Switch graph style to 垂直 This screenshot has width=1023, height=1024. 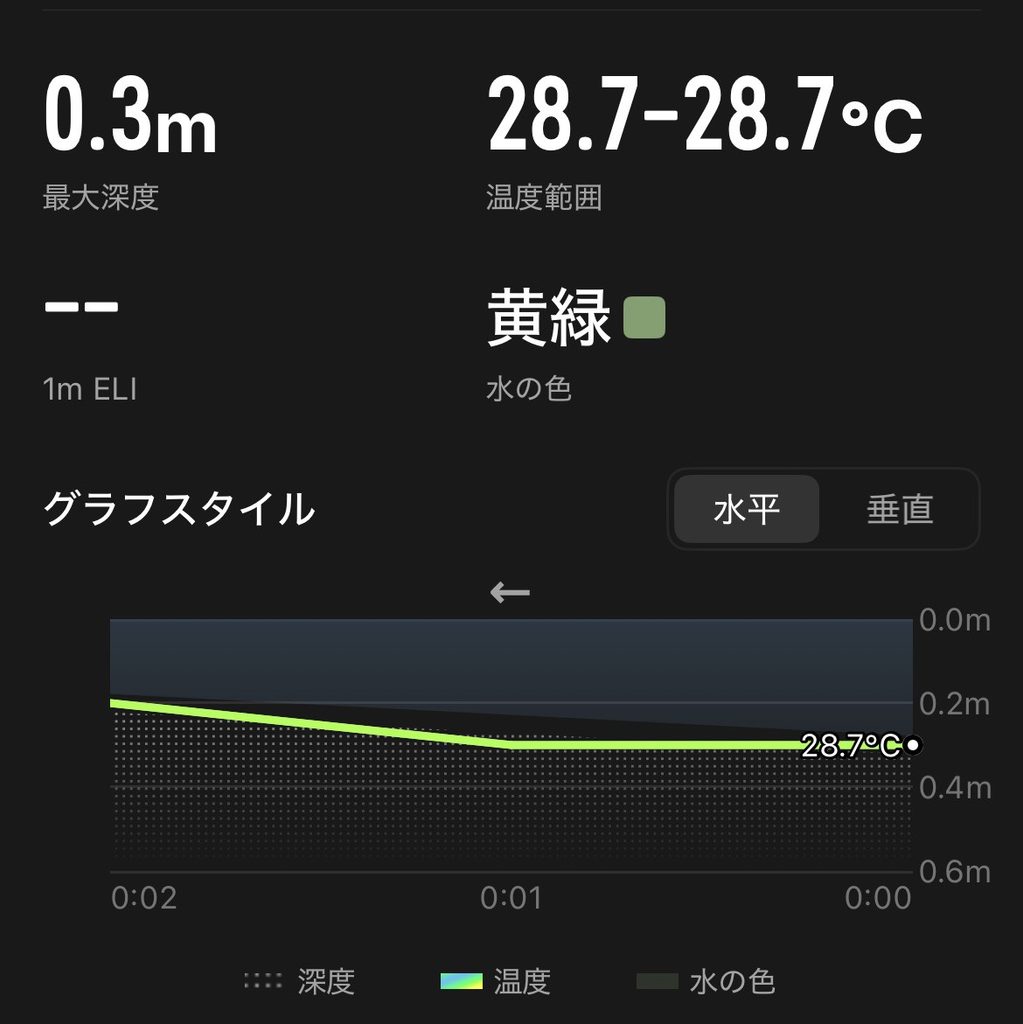click(899, 509)
